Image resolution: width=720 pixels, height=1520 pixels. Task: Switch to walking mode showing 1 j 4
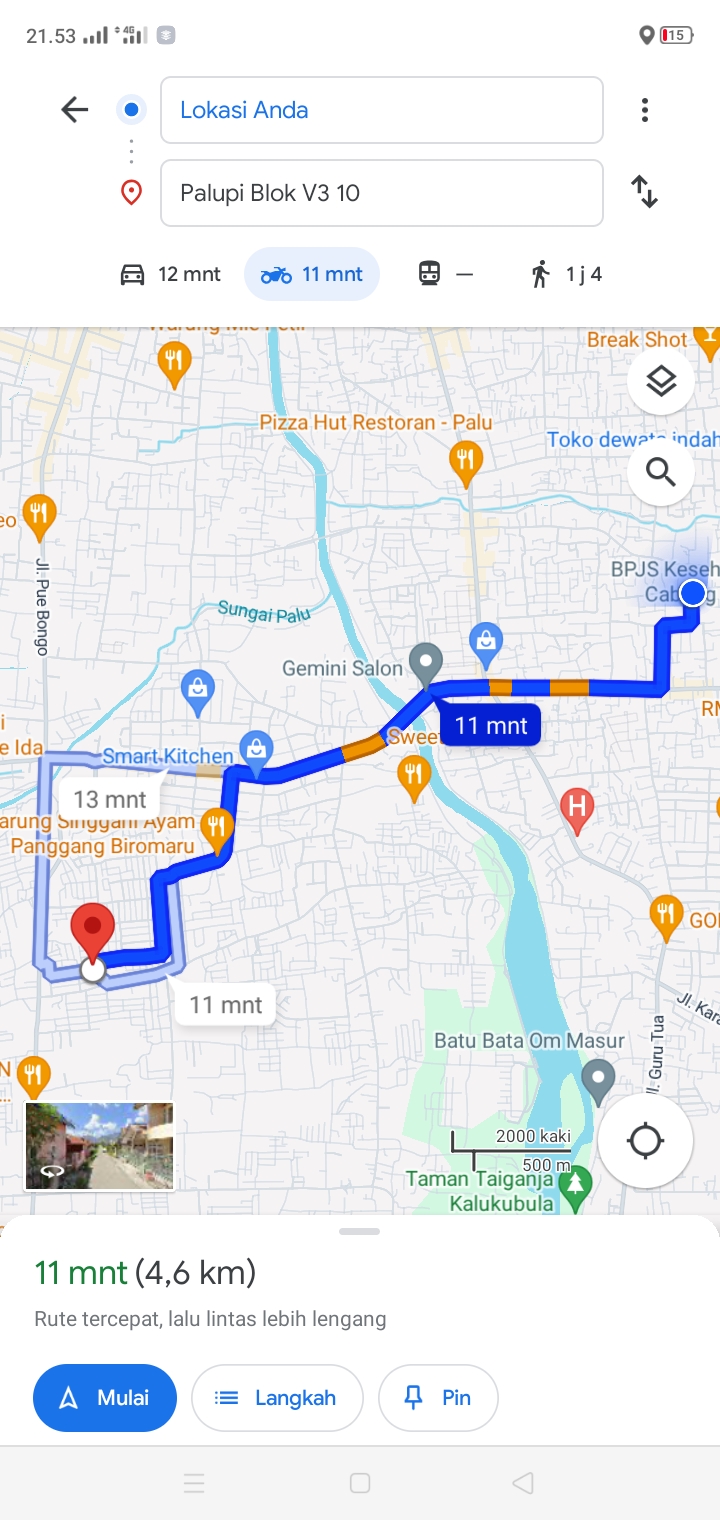pos(566,274)
